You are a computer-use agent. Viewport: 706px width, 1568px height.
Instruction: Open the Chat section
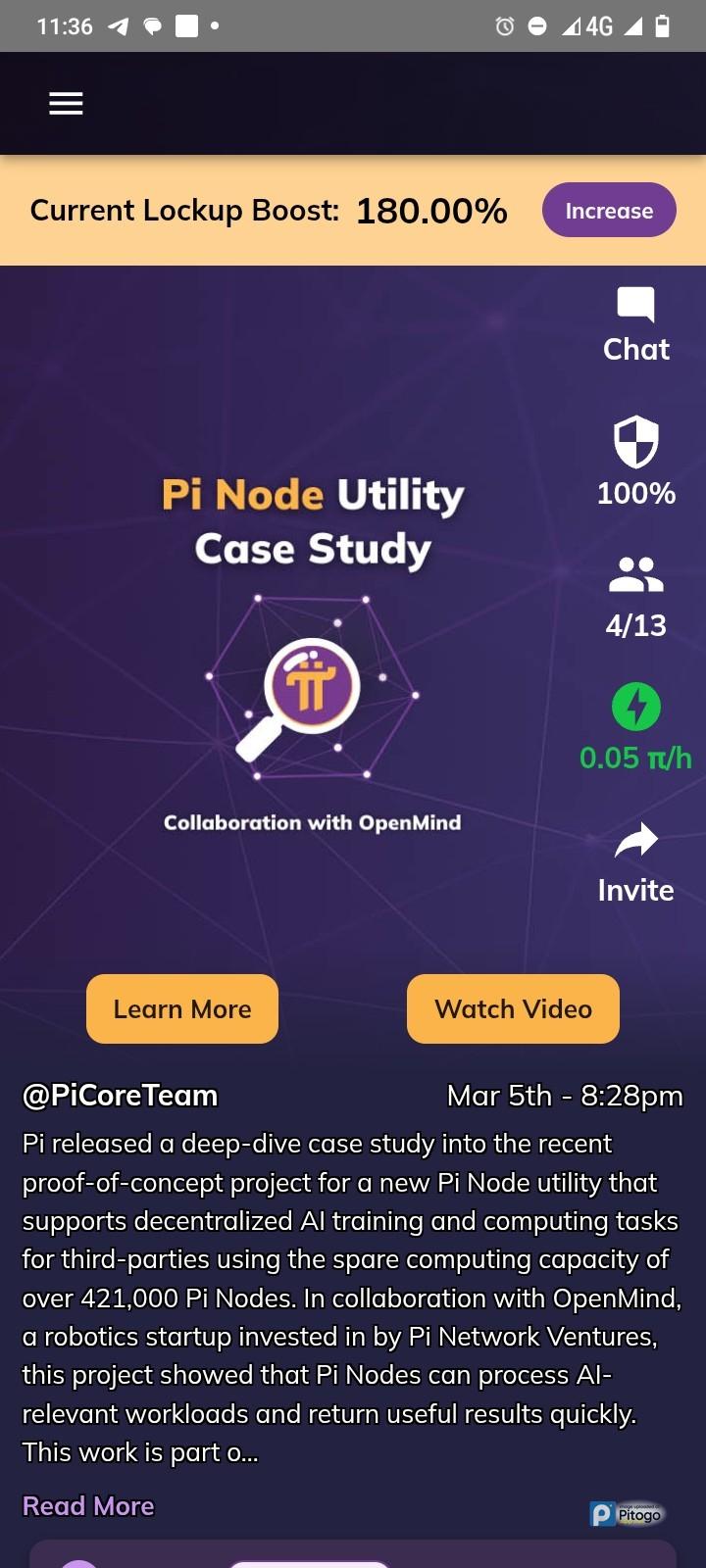[x=635, y=325]
